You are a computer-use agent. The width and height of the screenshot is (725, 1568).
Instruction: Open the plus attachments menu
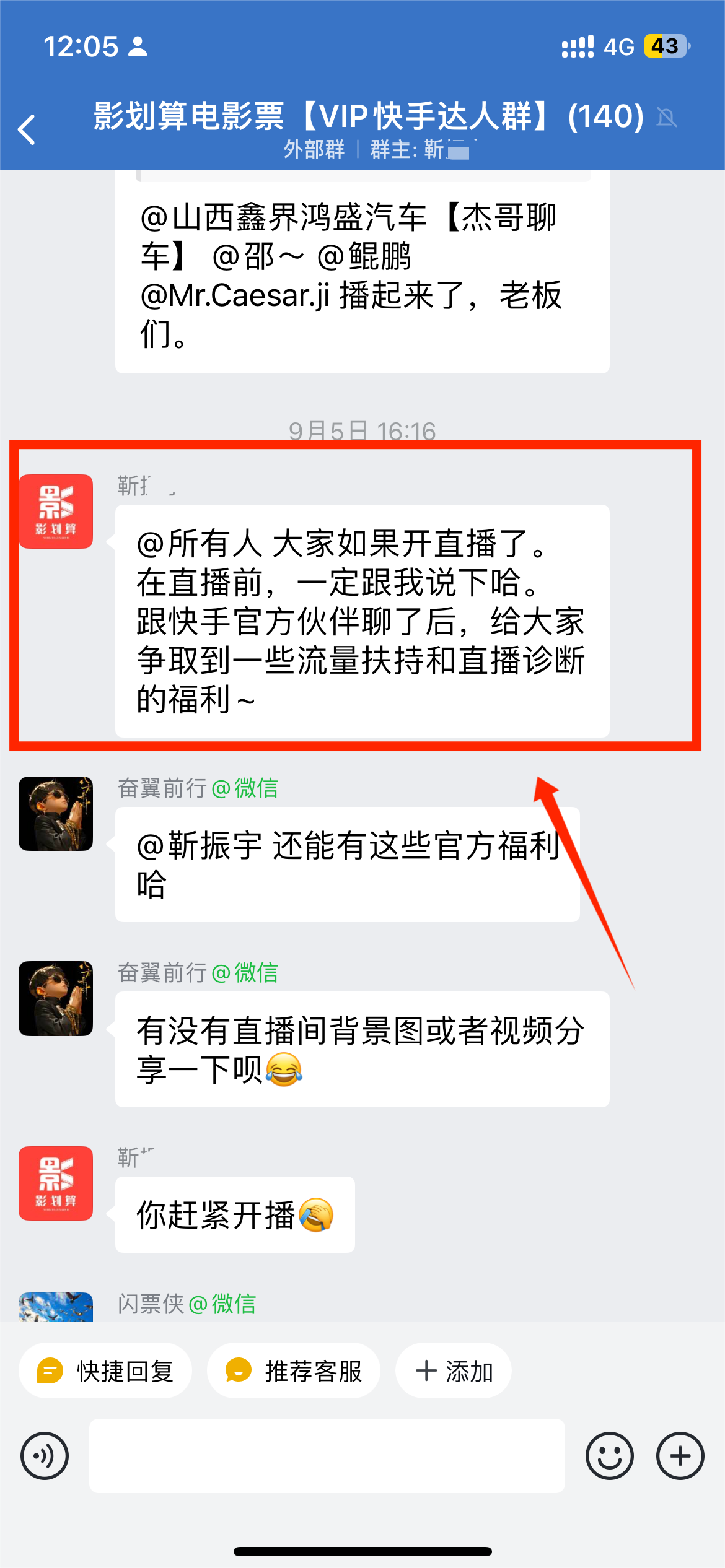(680, 1455)
